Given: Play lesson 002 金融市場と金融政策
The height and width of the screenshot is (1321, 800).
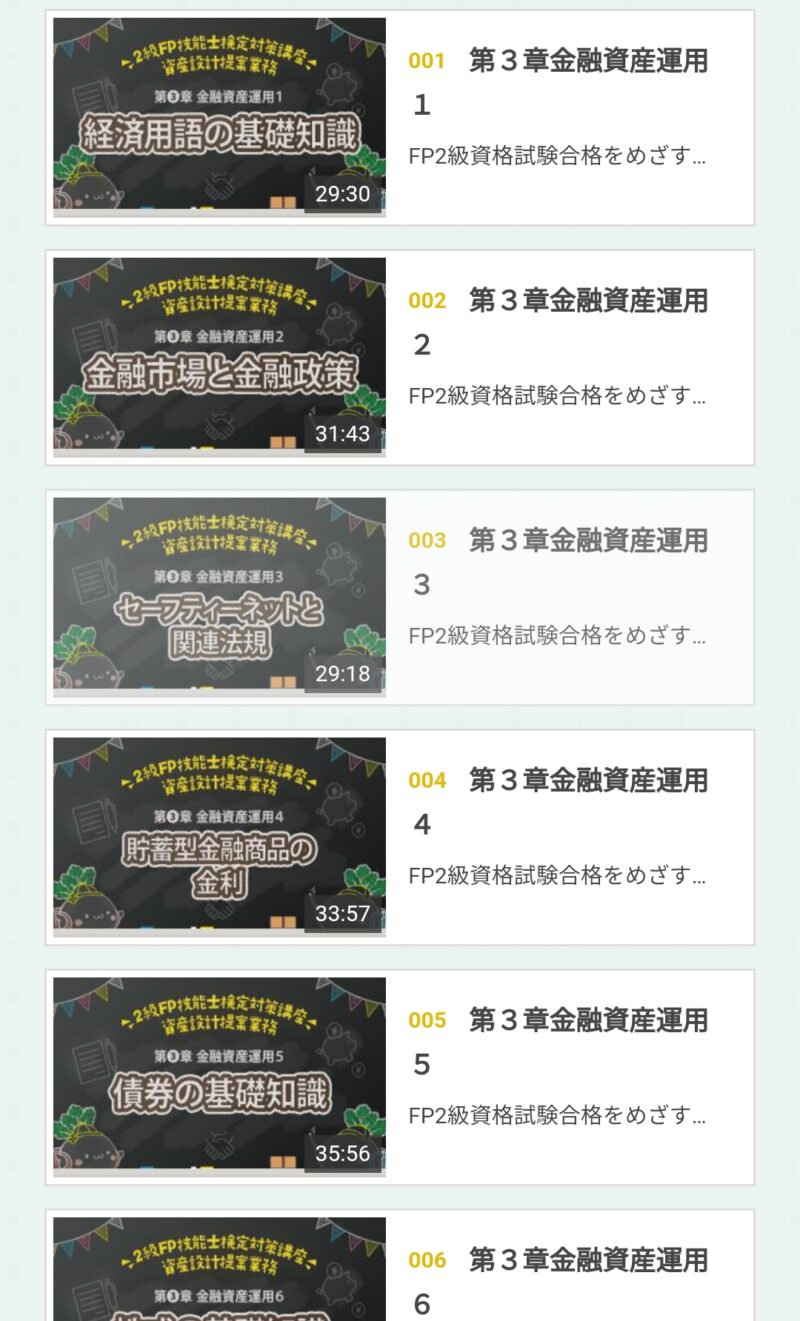Looking at the screenshot, I should [219, 356].
